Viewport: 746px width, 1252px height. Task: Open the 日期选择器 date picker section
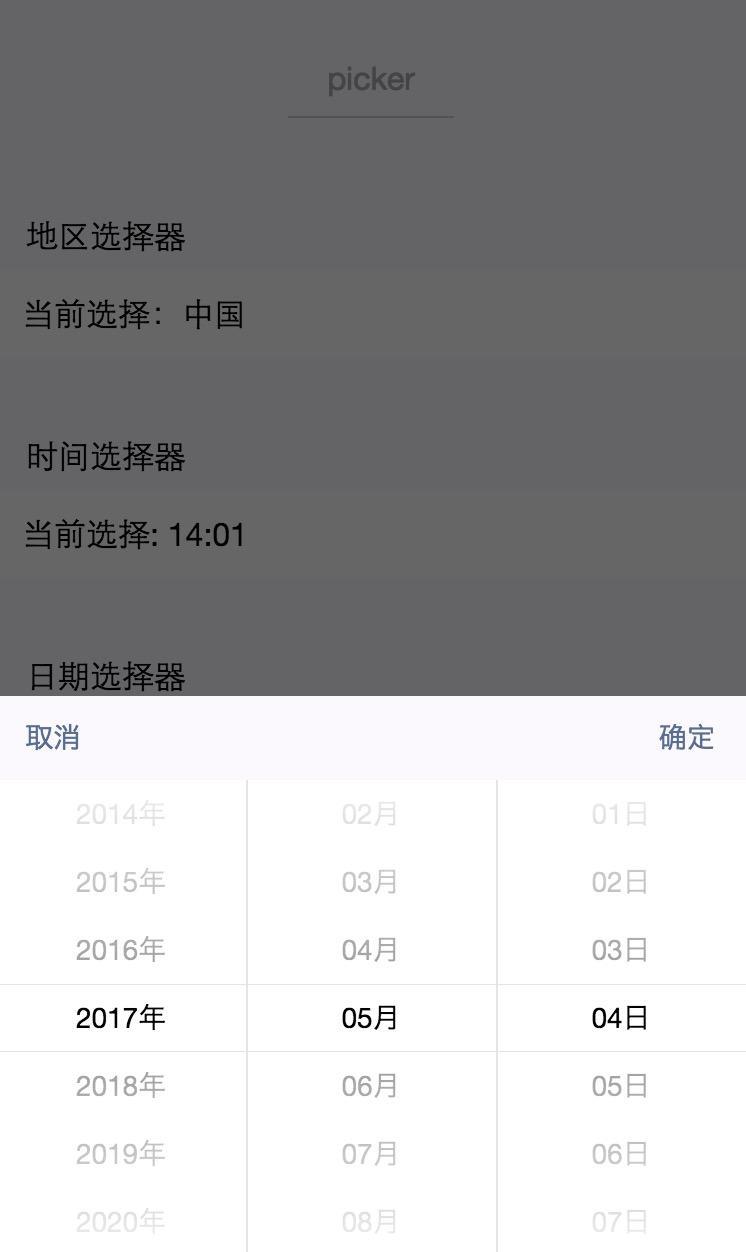pos(104,674)
